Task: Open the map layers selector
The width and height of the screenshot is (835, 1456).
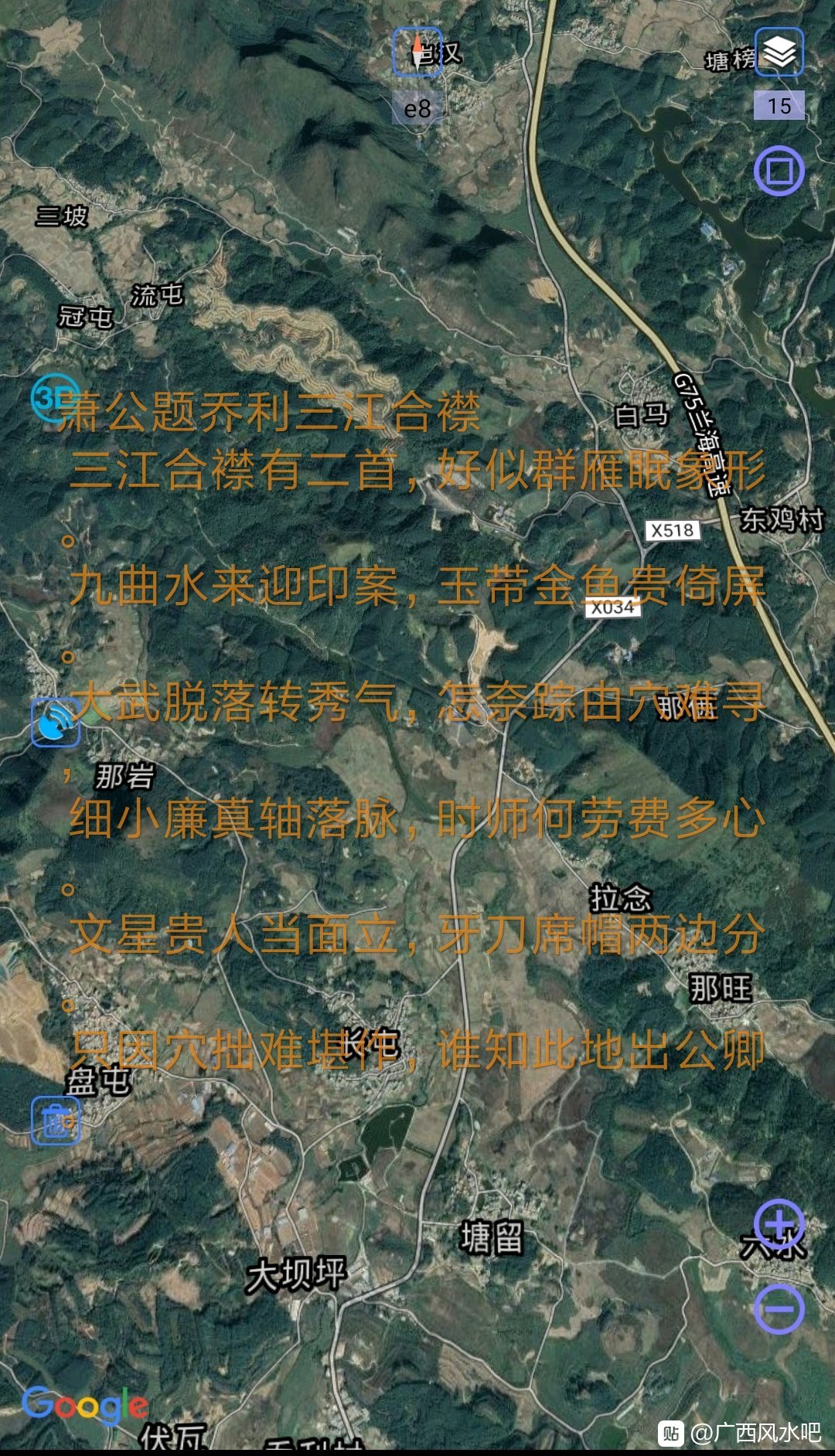Action: coord(779,52)
